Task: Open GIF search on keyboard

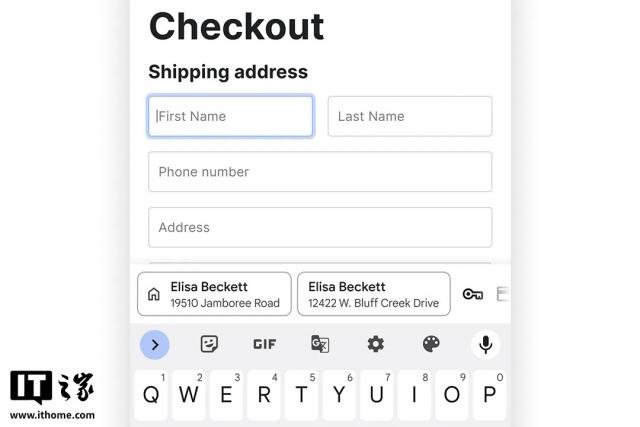Action: click(264, 344)
